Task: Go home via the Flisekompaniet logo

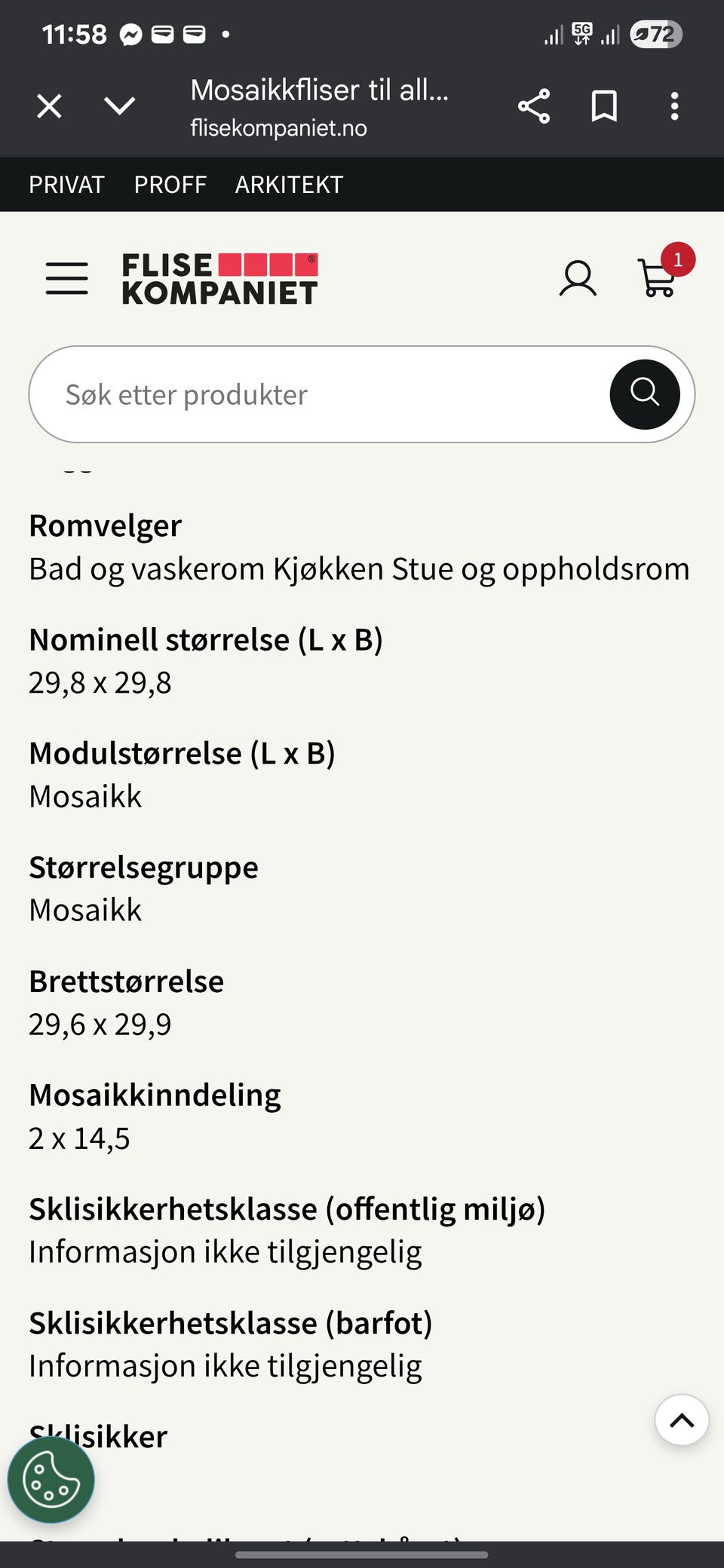Action: [x=219, y=277]
